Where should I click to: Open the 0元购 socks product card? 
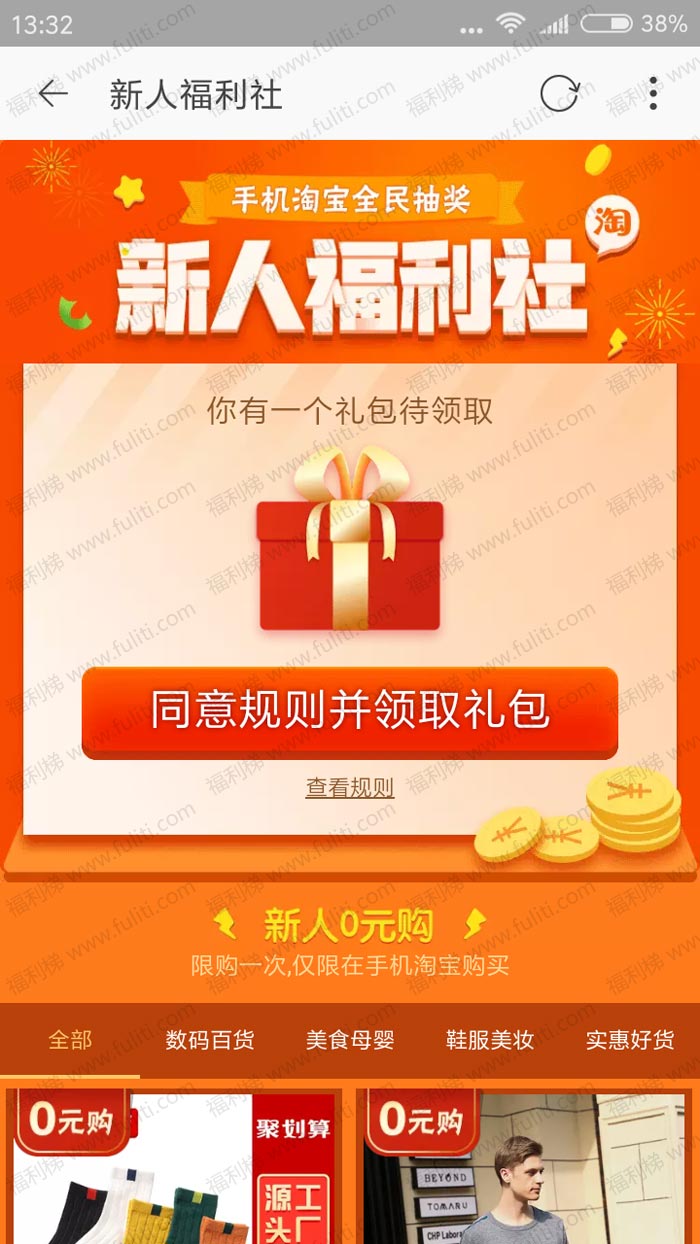point(175,1175)
